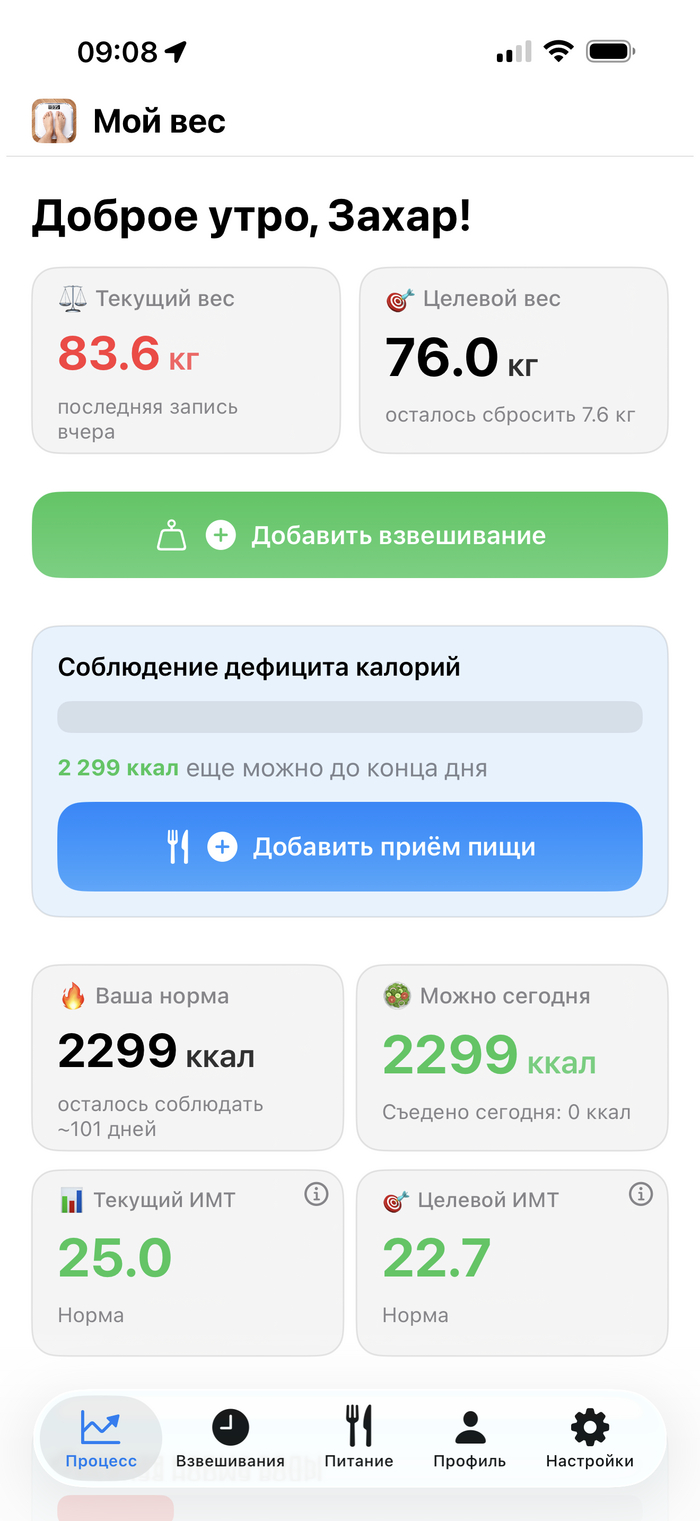Go to the Питание tab
This screenshot has width=700, height=1521.
tap(359, 1438)
